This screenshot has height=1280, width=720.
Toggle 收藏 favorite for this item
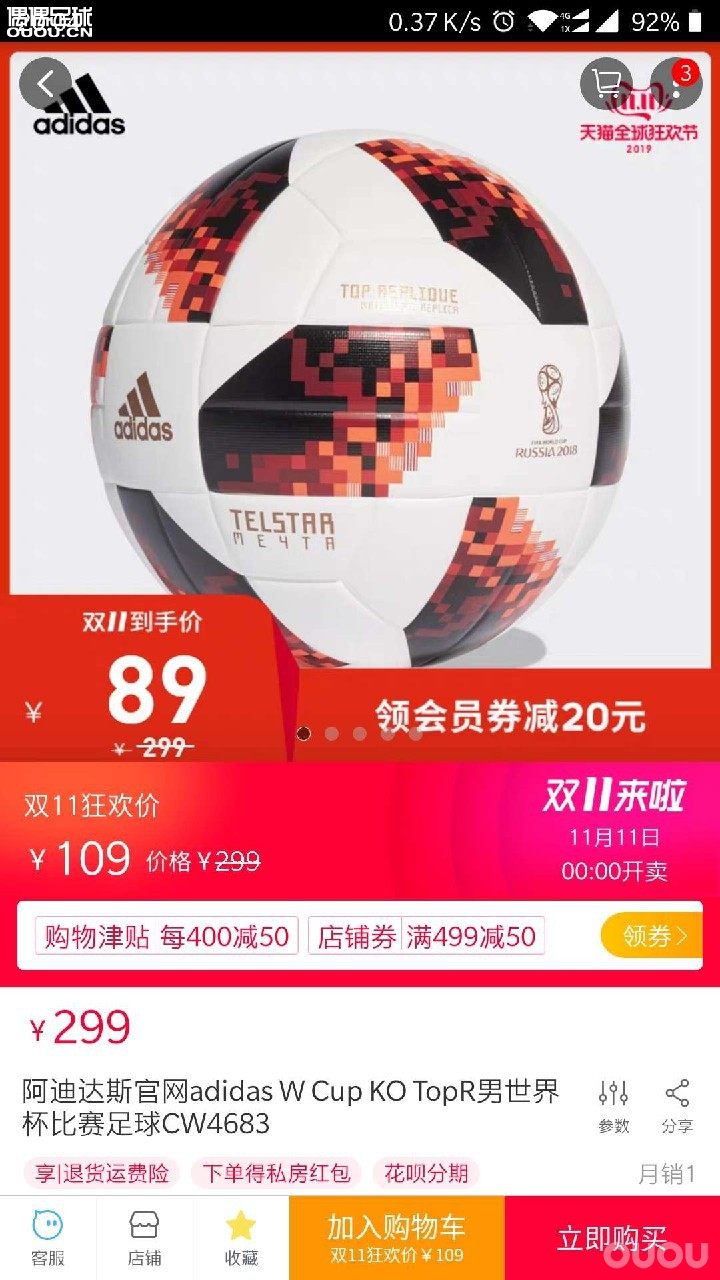241,1238
